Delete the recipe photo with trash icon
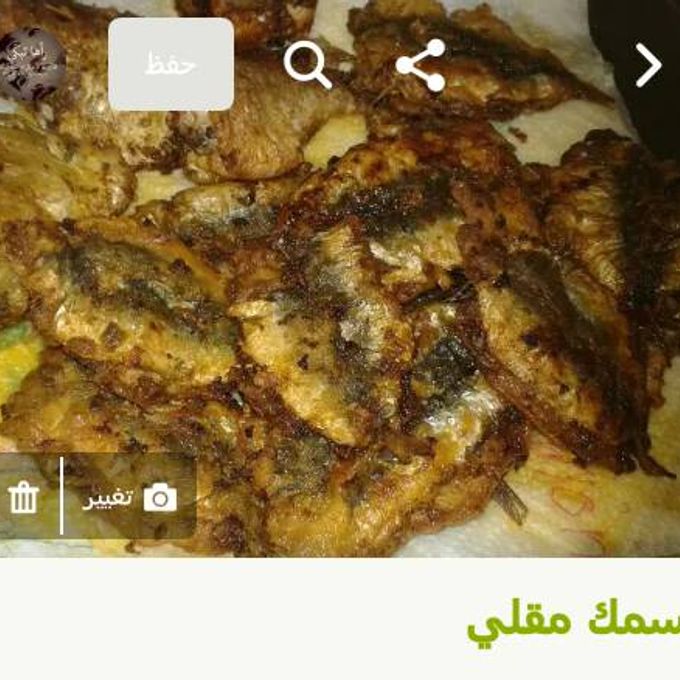The height and width of the screenshot is (680, 680). (x=23, y=497)
